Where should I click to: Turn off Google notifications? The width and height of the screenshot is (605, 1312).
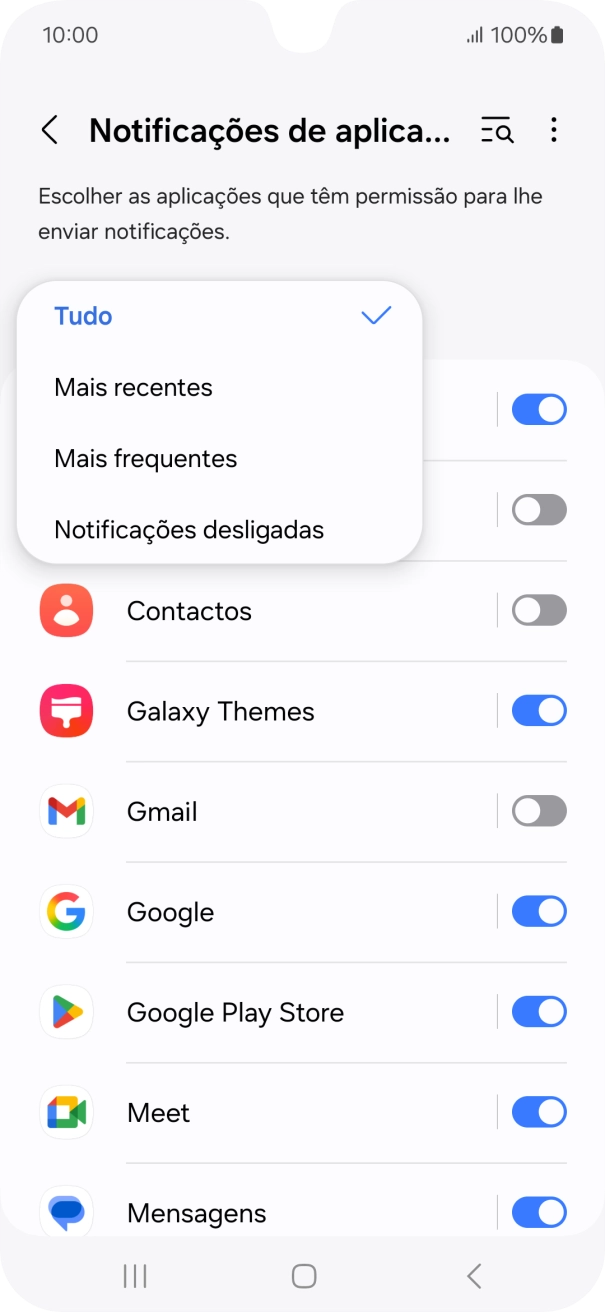tap(539, 912)
